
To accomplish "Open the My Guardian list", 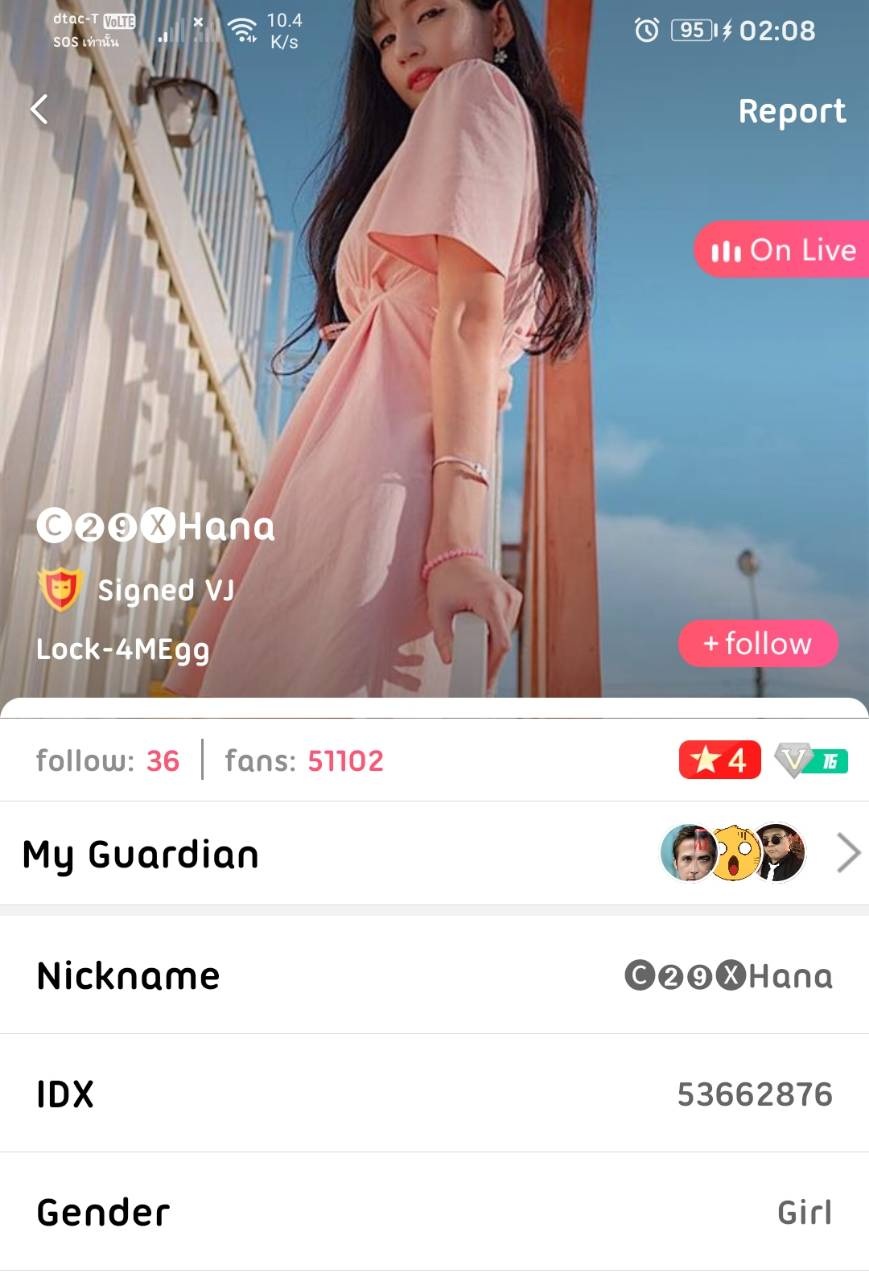I will (434, 854).
